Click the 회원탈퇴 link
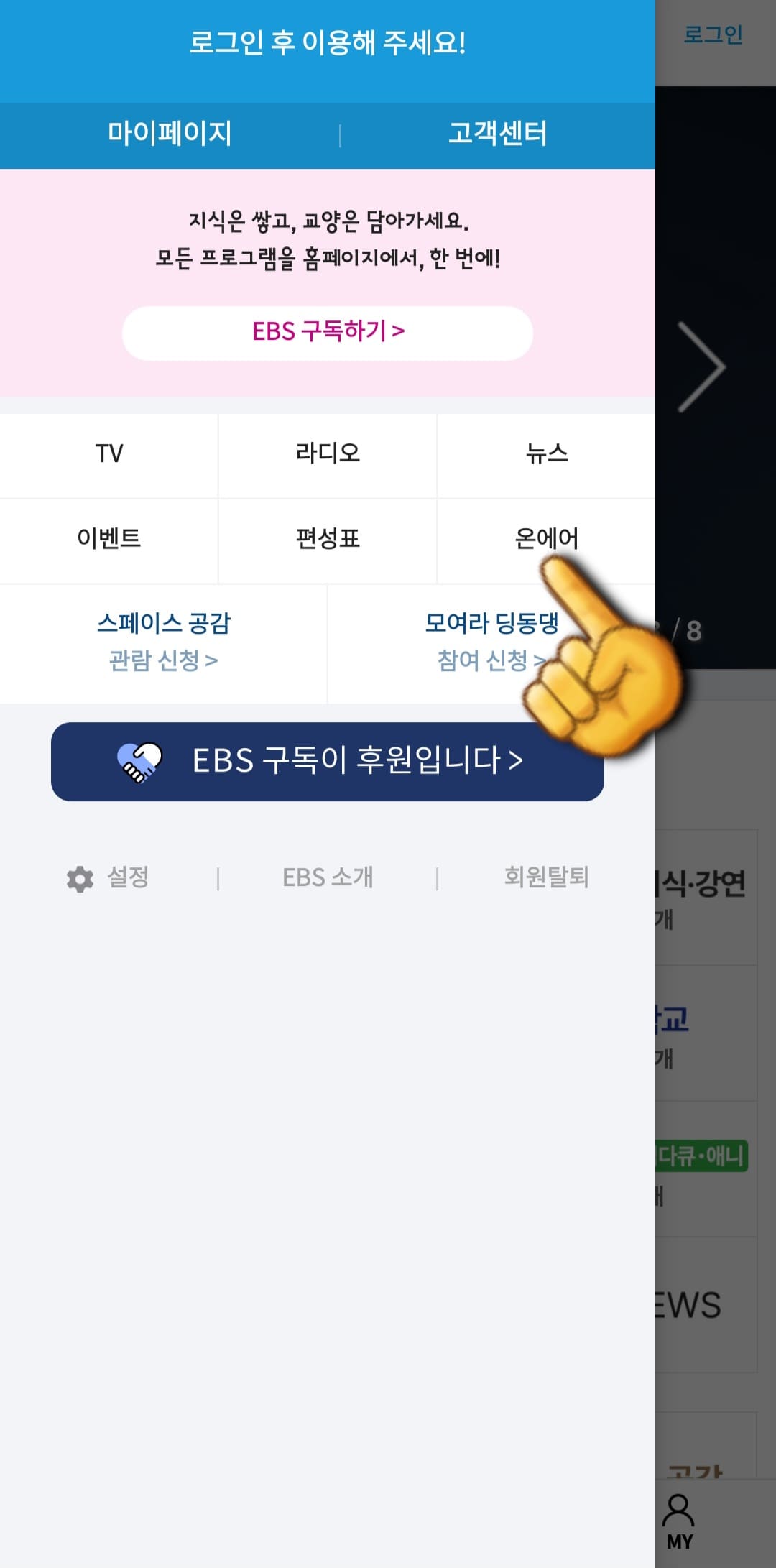This screenshot has height=1568, width=776. 546,878
